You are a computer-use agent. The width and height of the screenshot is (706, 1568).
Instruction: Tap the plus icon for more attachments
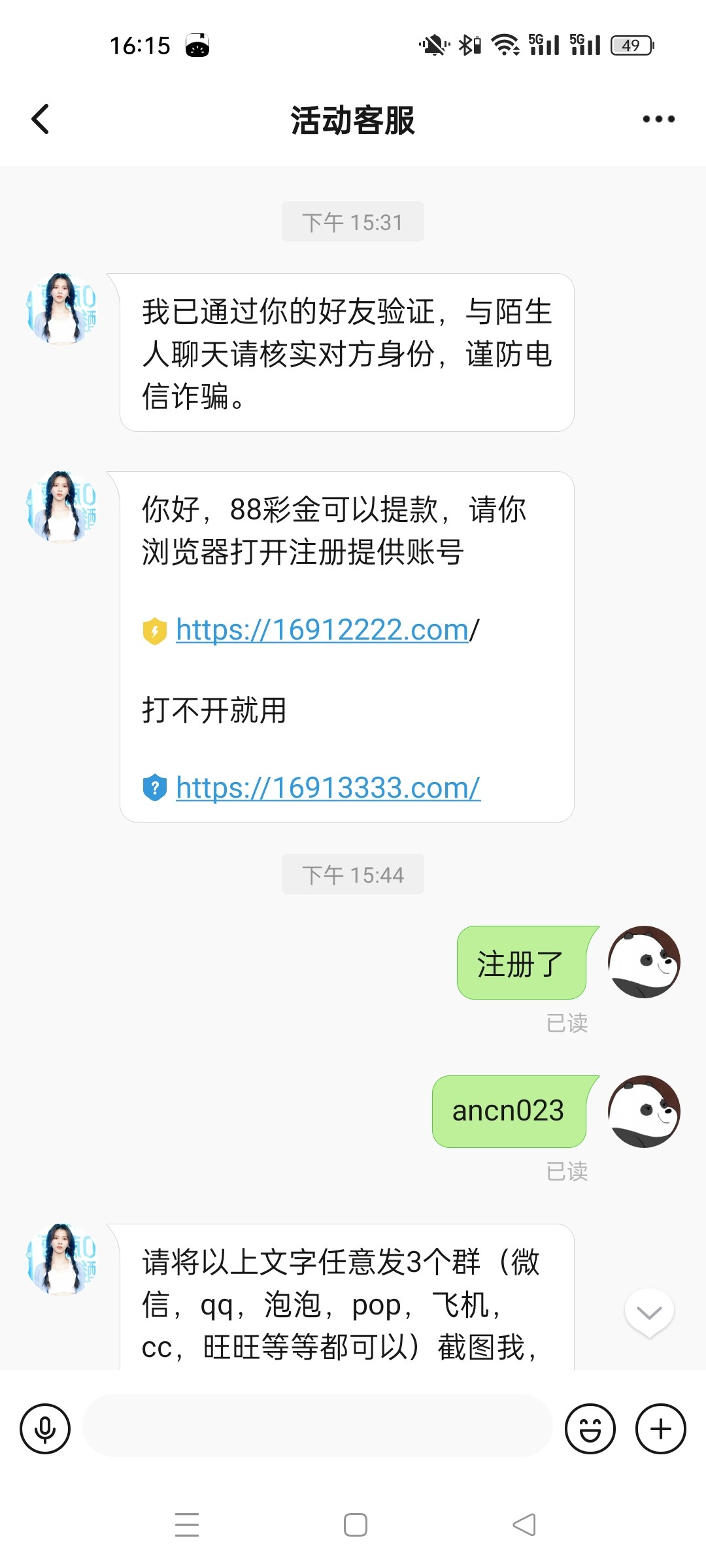(x=660, y=1428)
